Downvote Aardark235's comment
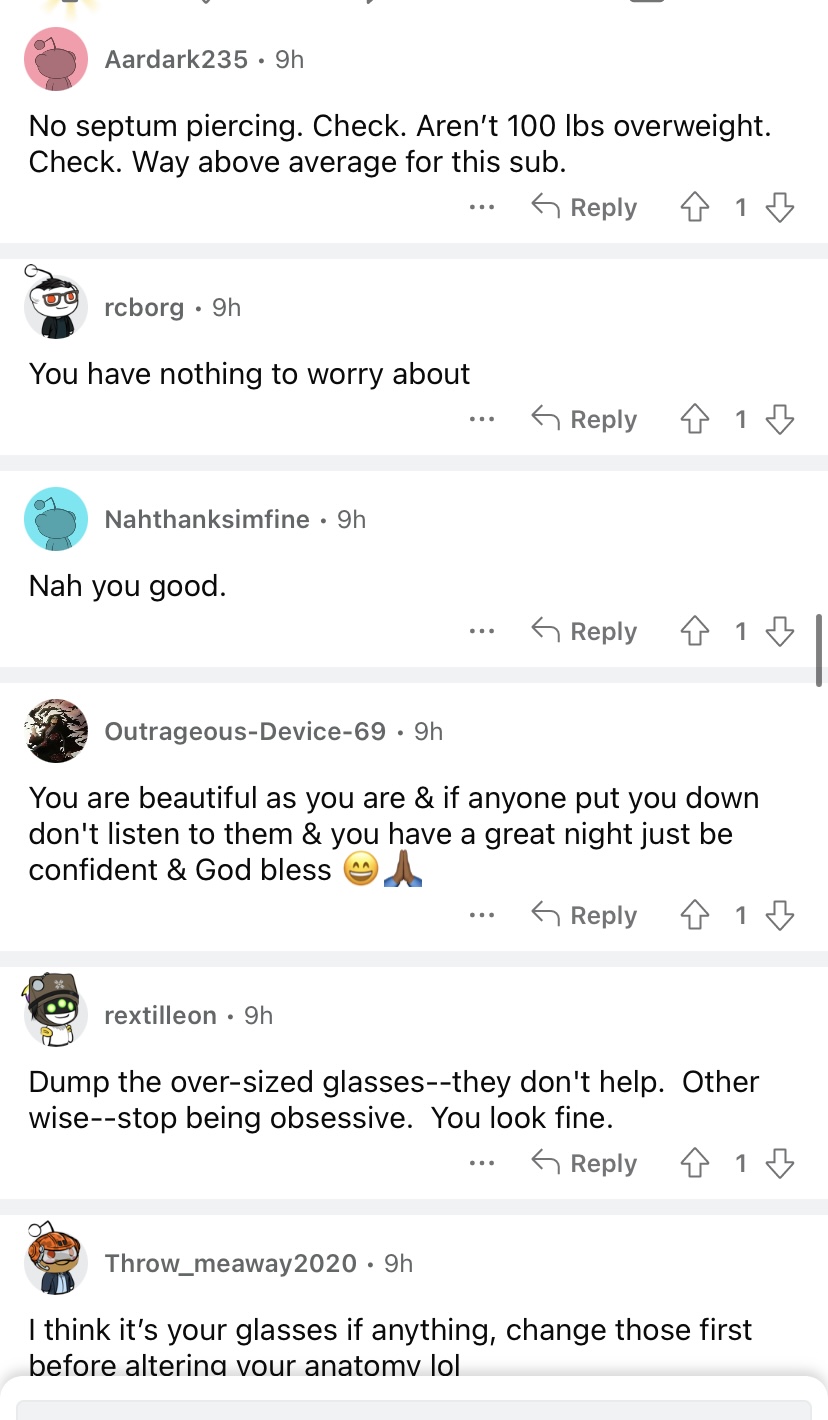This screenshot has height=1420, width=828. 780,207
